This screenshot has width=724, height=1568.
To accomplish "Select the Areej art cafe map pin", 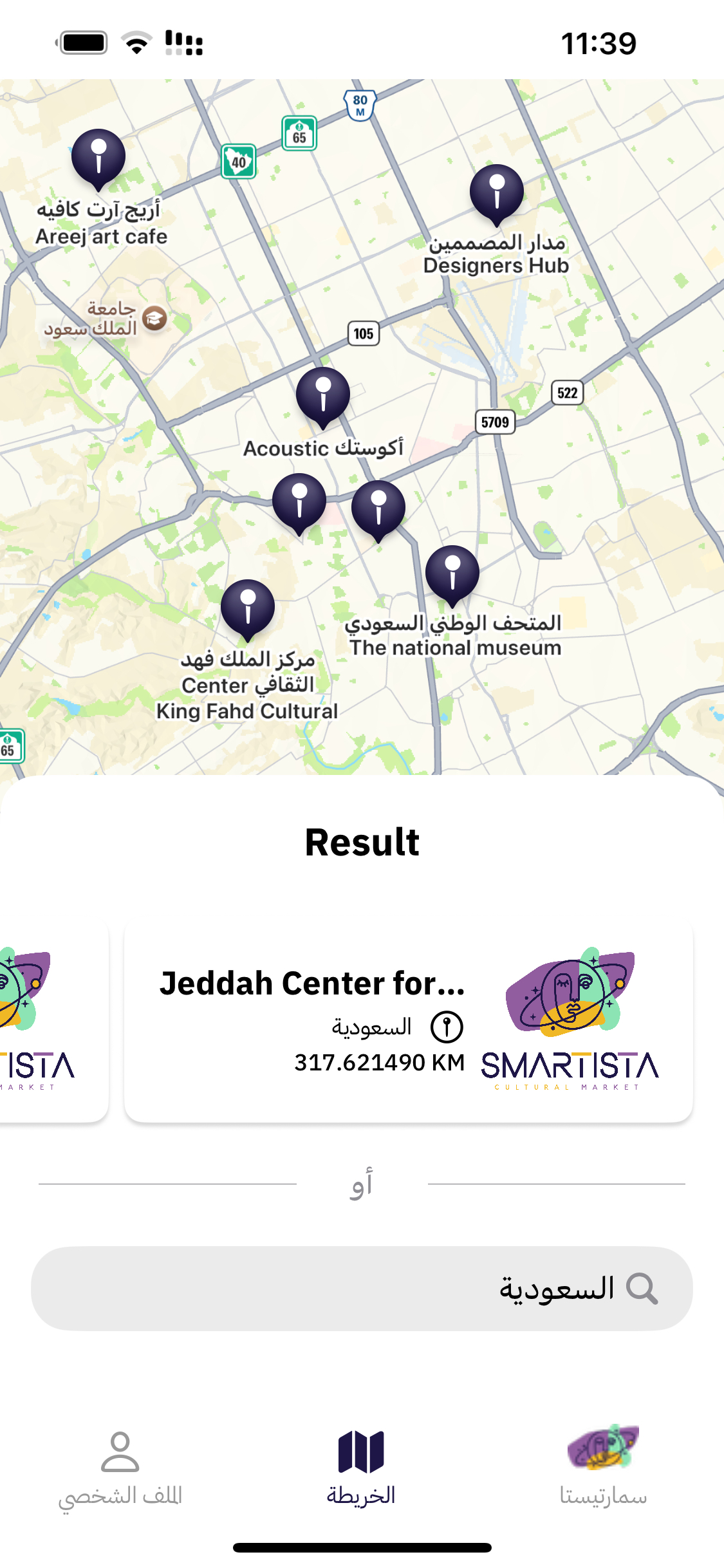I will click(98, 158).
